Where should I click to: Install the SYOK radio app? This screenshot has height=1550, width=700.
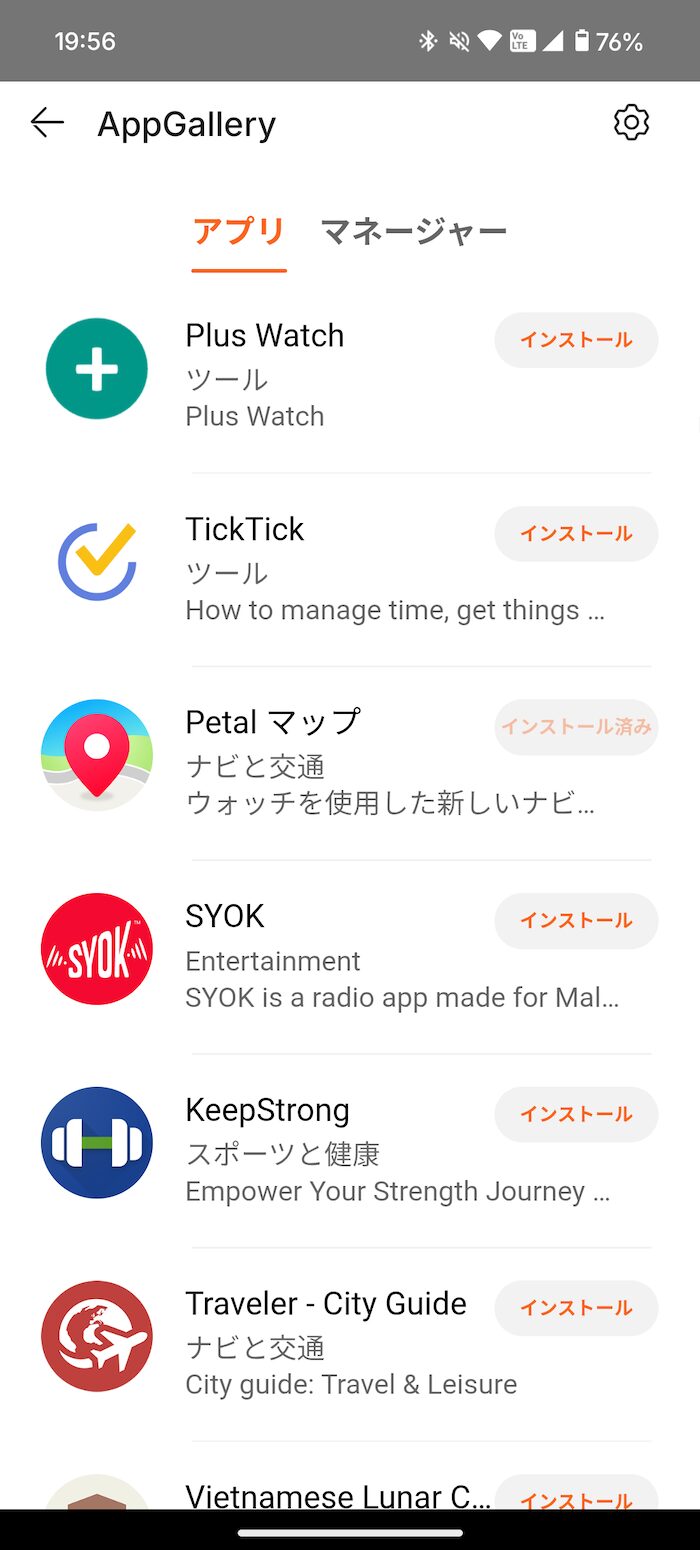pyautogui.click(x=576, y=920)
